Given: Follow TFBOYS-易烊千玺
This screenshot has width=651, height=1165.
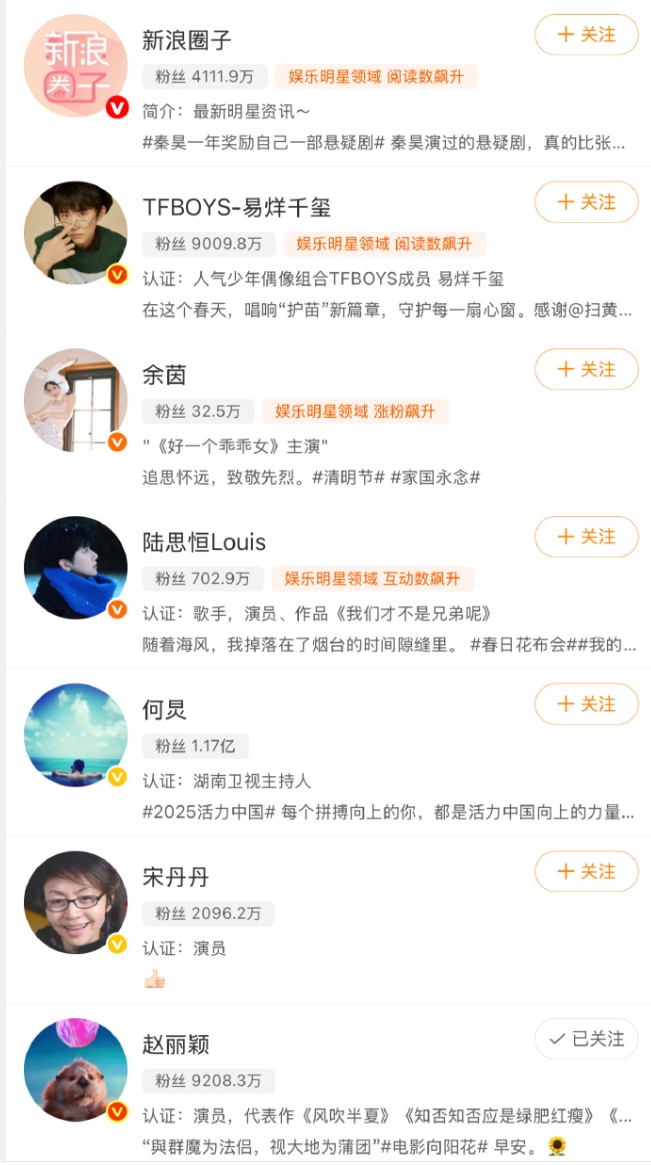Looking at the screenshot, I should point(586,202).
